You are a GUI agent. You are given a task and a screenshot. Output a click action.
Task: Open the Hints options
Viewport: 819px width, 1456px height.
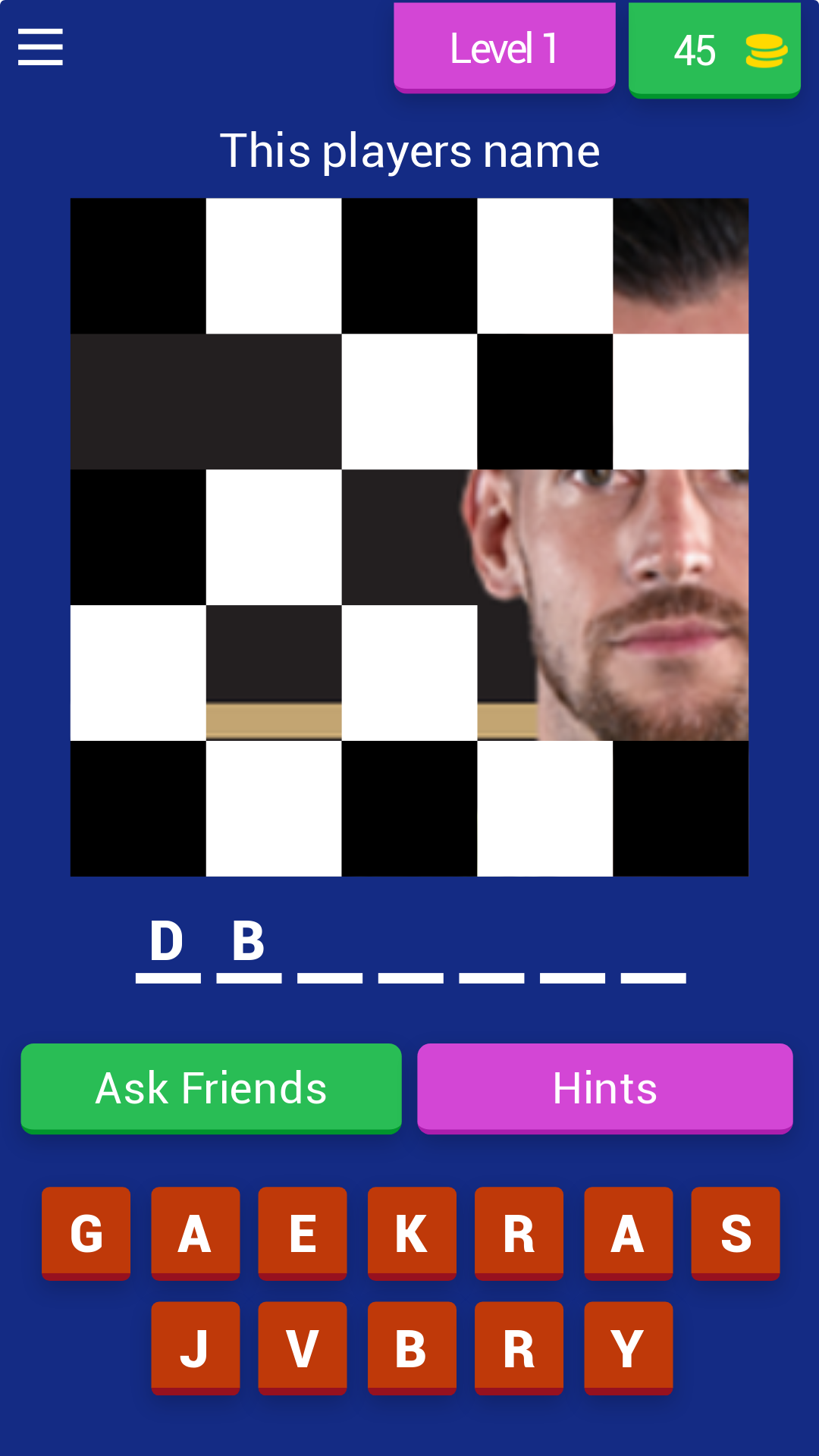click(604, 1087)
